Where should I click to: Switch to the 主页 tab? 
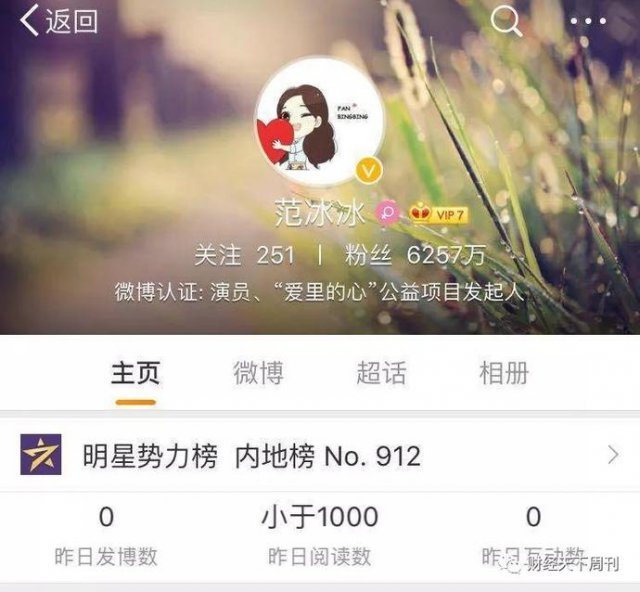pos(135,373)
